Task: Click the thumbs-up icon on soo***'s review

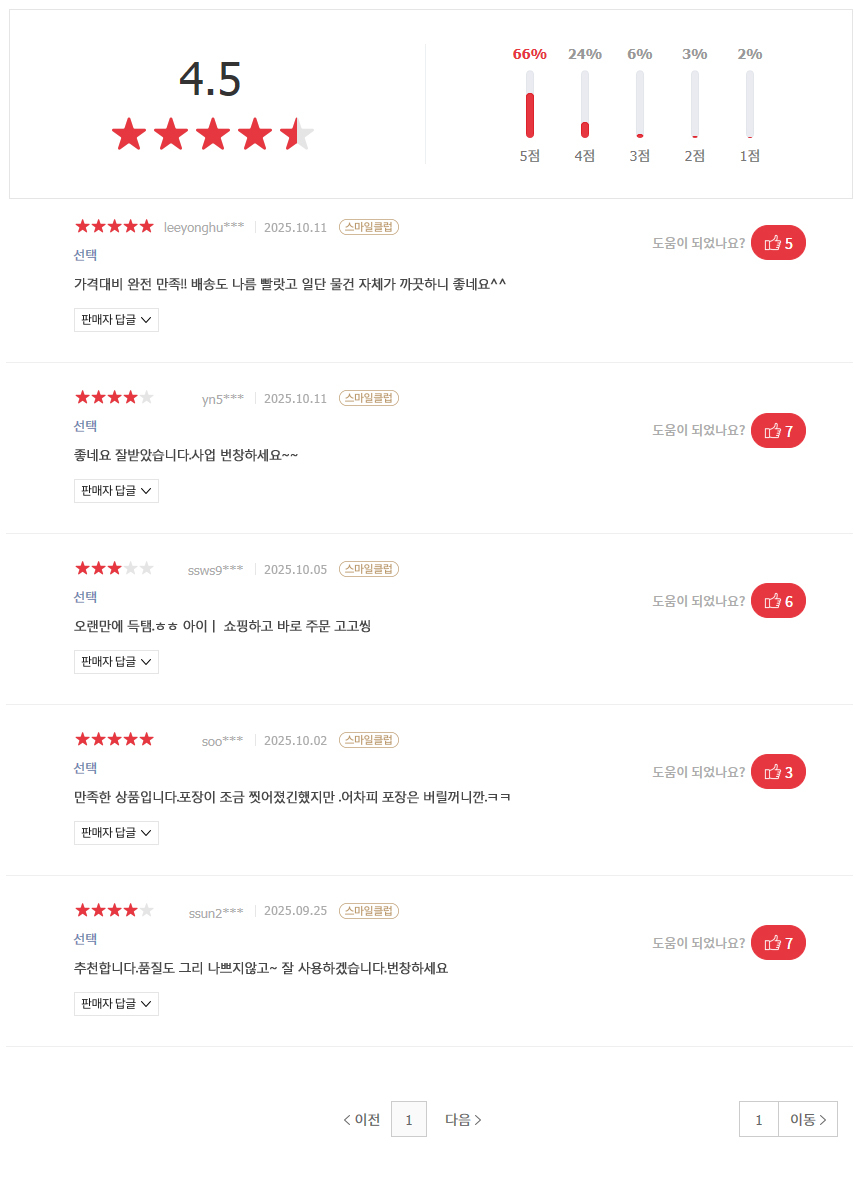Action: pyautogui.click(x=778, y=772)
